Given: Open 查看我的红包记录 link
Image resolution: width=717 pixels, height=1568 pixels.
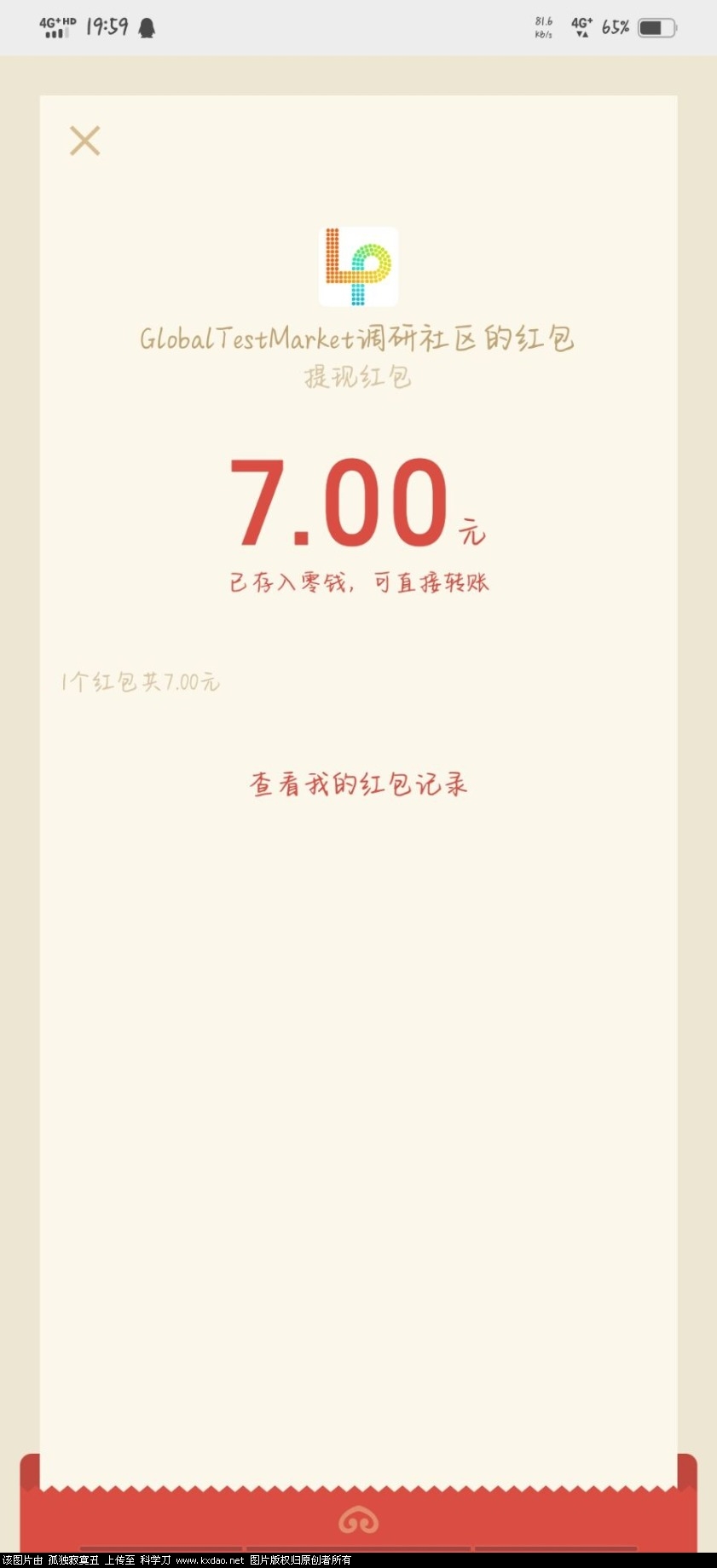Looking at the screenshot, I should click(358, 784).
